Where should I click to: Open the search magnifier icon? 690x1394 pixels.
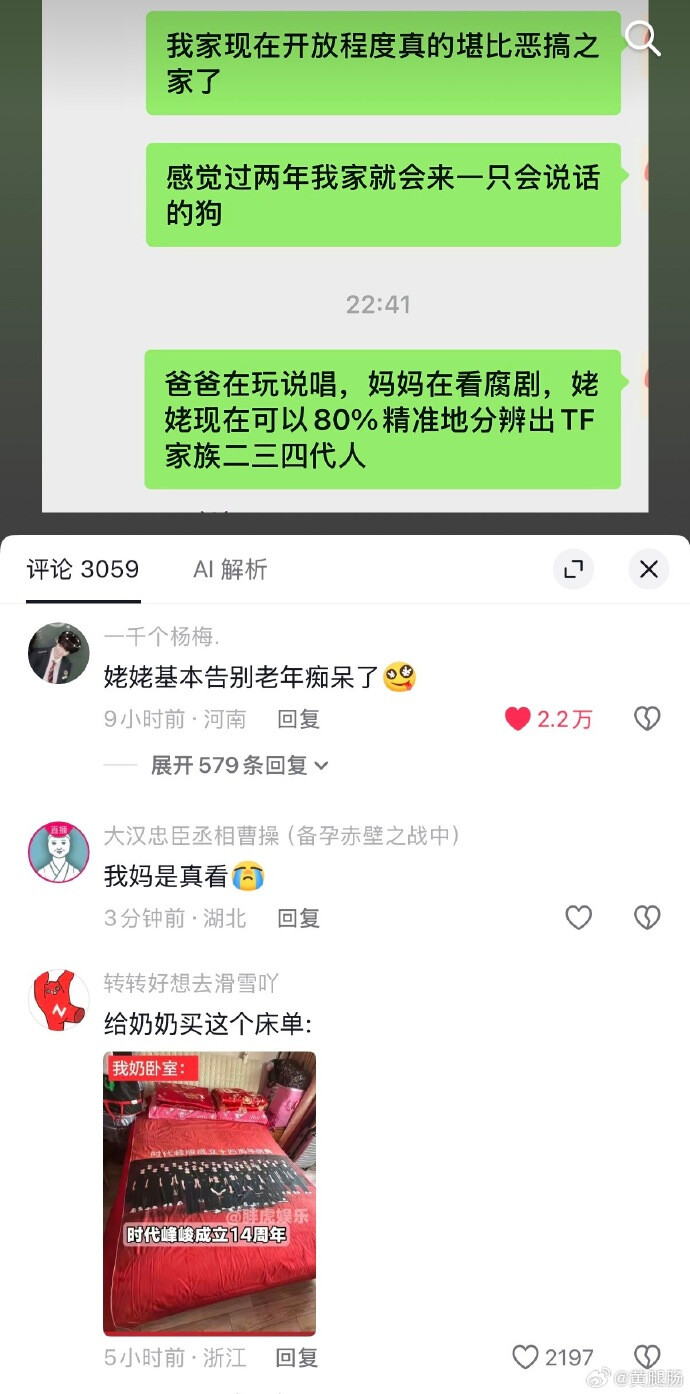point(642,39)
